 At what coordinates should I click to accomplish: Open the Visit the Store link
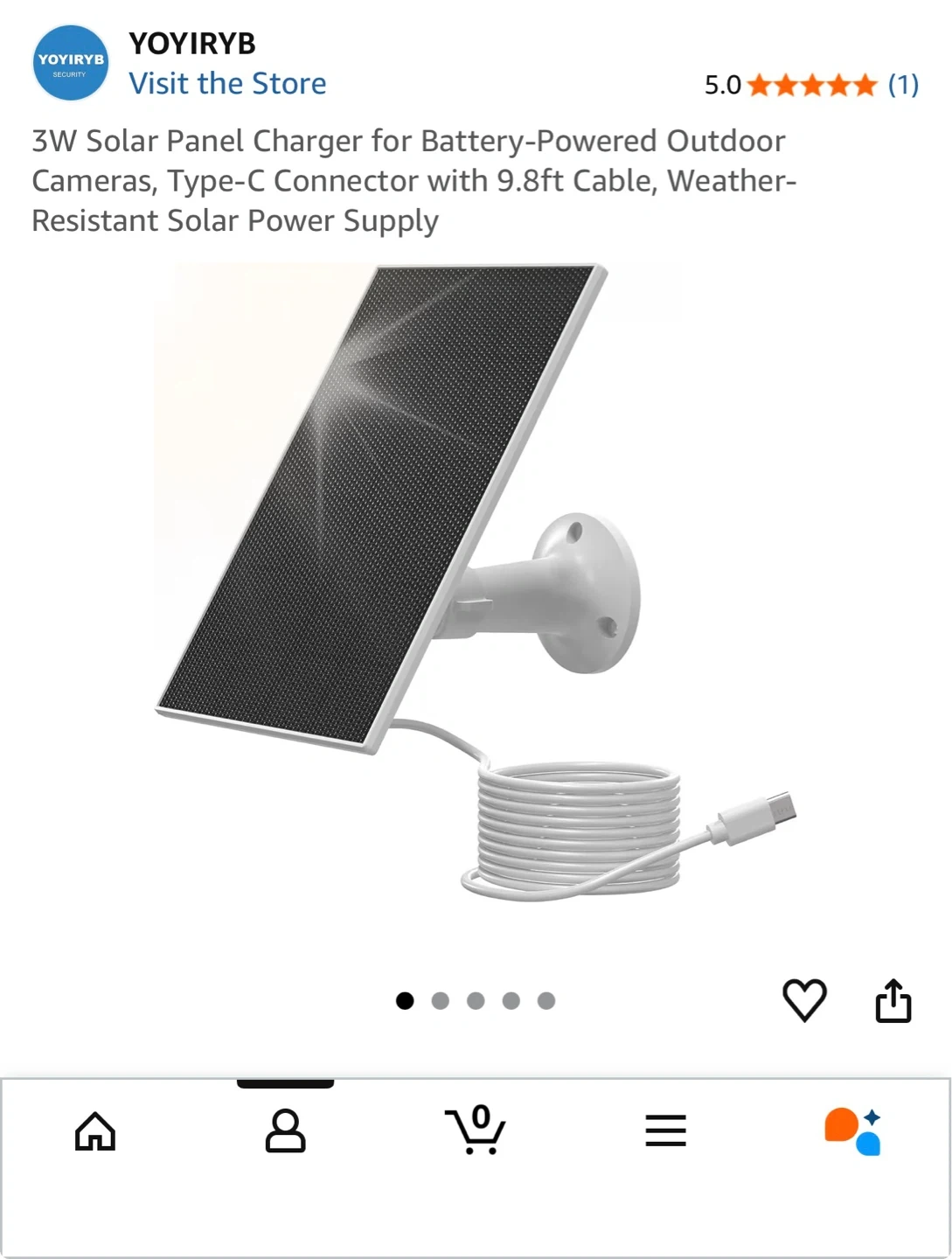227,84
